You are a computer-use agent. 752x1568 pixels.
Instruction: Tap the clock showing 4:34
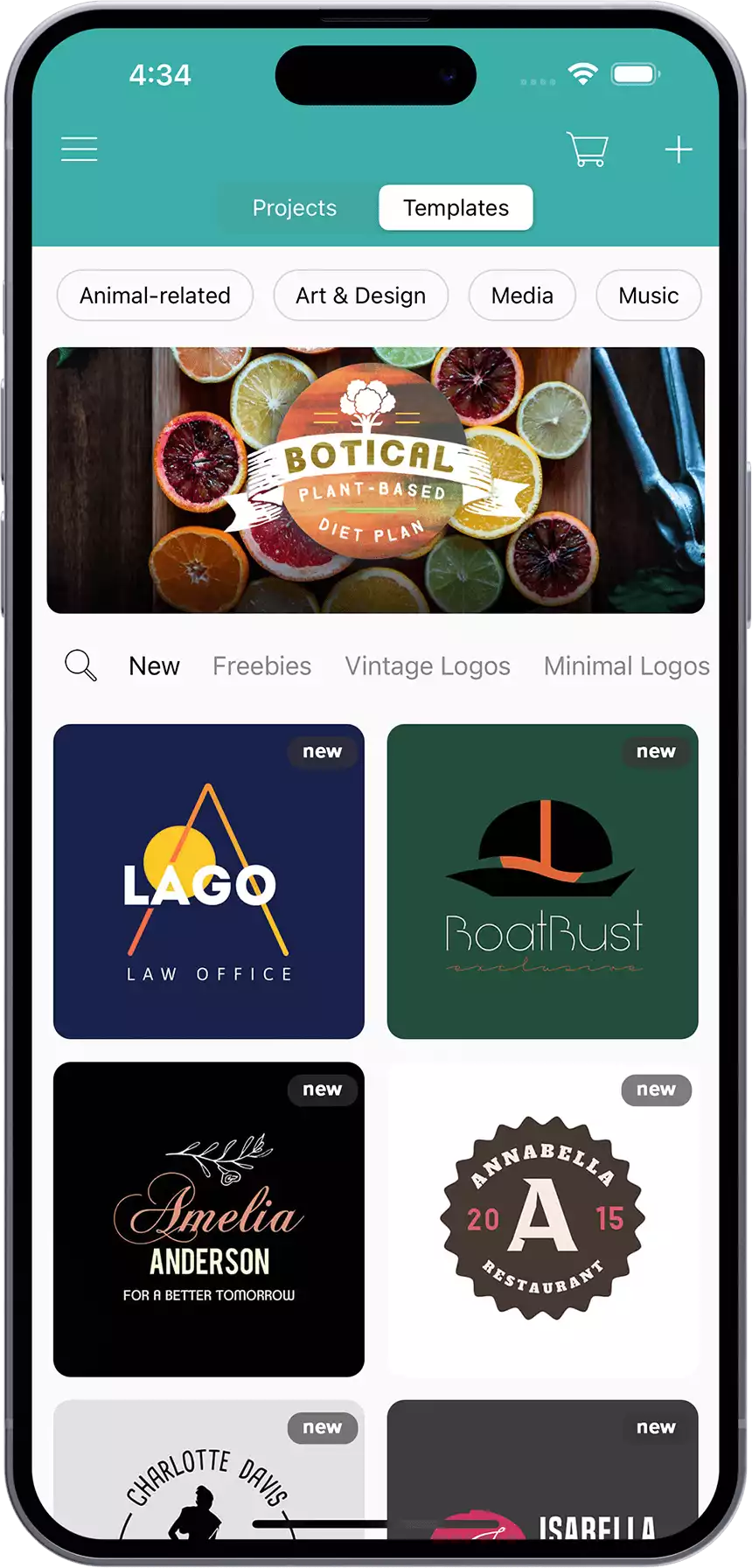(x=162, y=75)
